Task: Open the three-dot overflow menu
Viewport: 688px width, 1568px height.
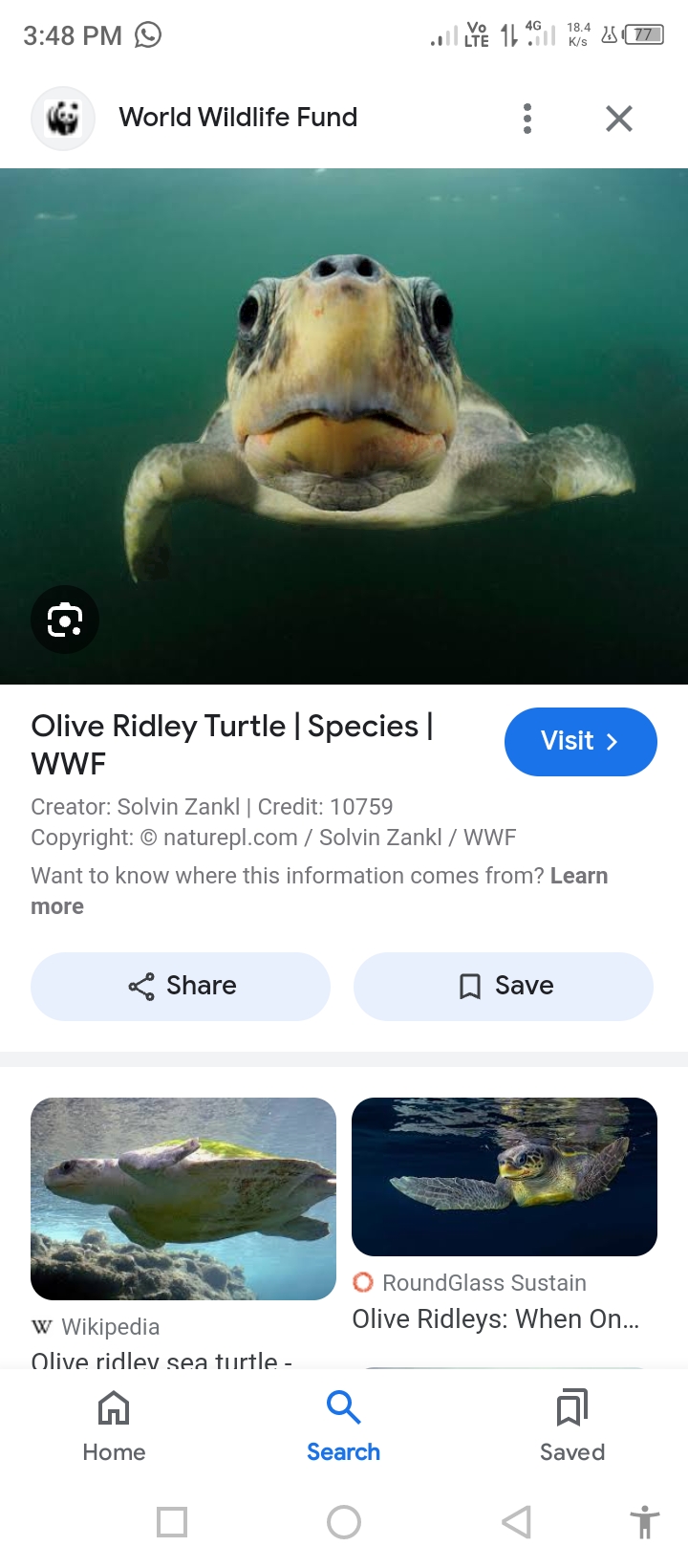Action: tap(527, 119)
